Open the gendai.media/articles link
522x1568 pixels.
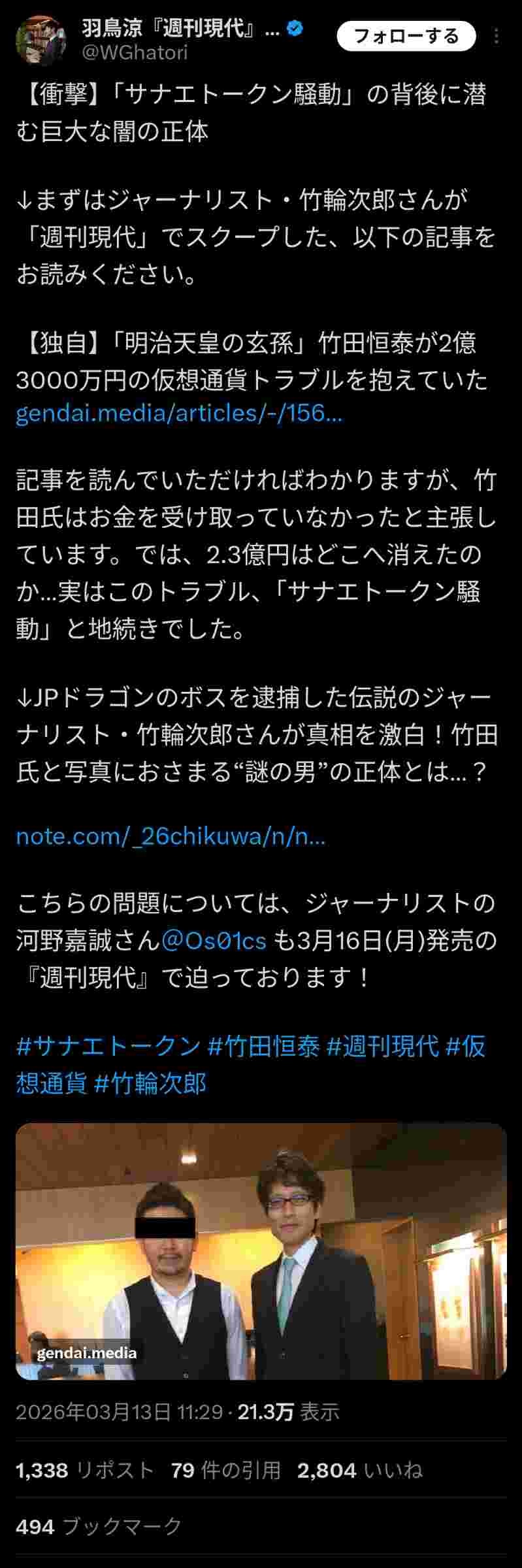point(178,414)
